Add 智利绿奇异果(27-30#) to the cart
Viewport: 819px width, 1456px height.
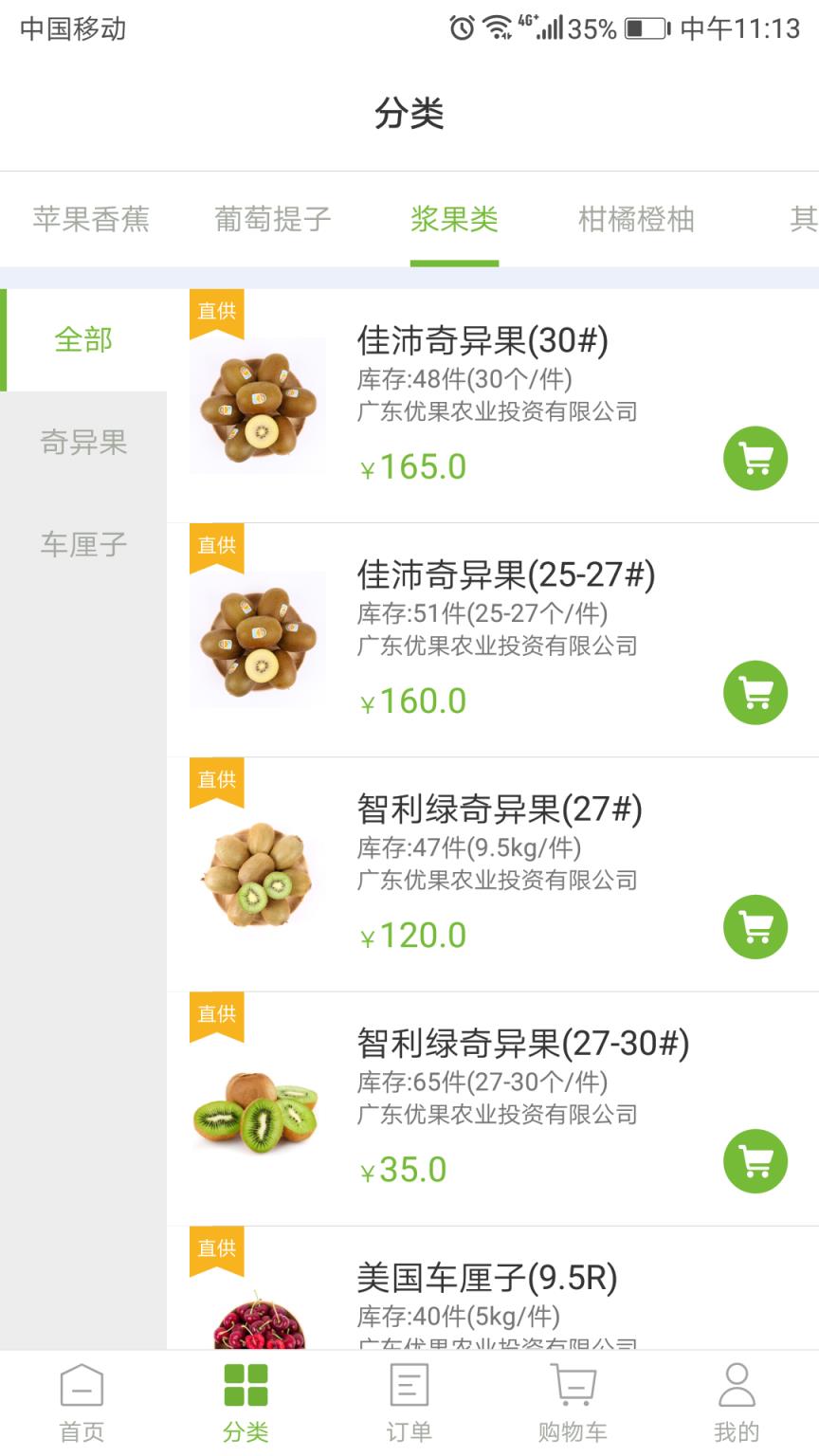[x=755, y=1160]
